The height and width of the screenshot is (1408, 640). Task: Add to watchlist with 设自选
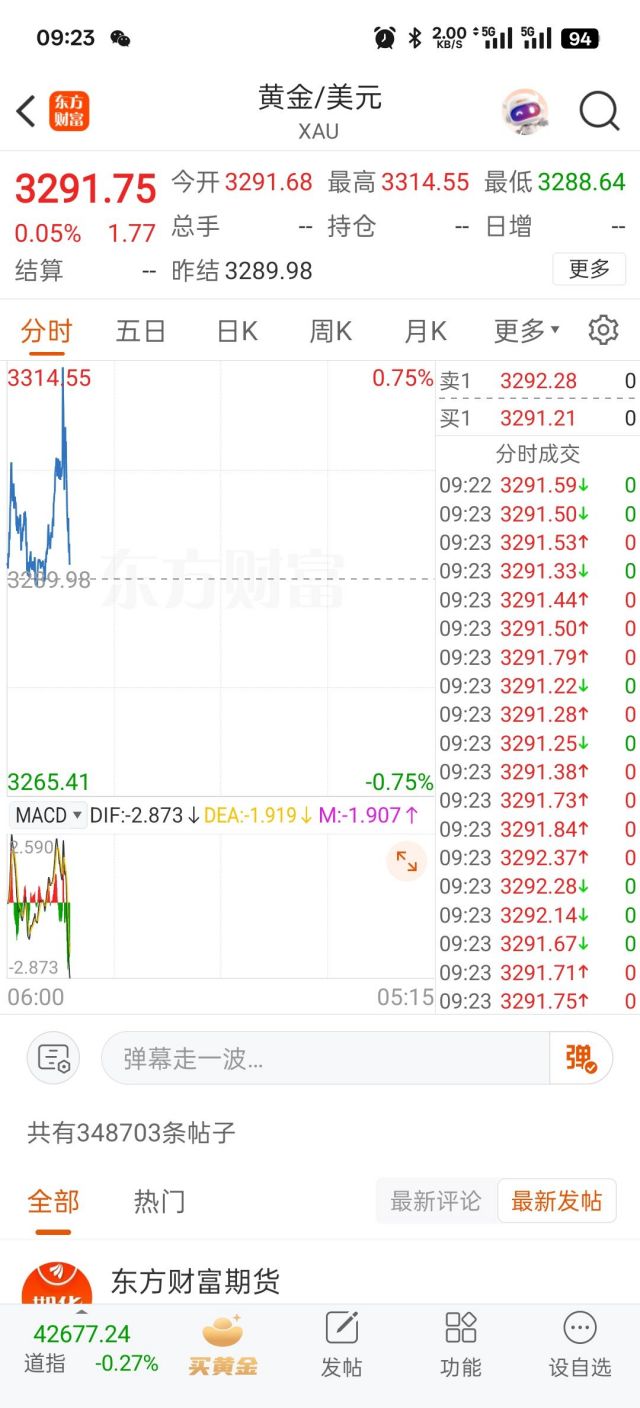(x=580, y=1346)
